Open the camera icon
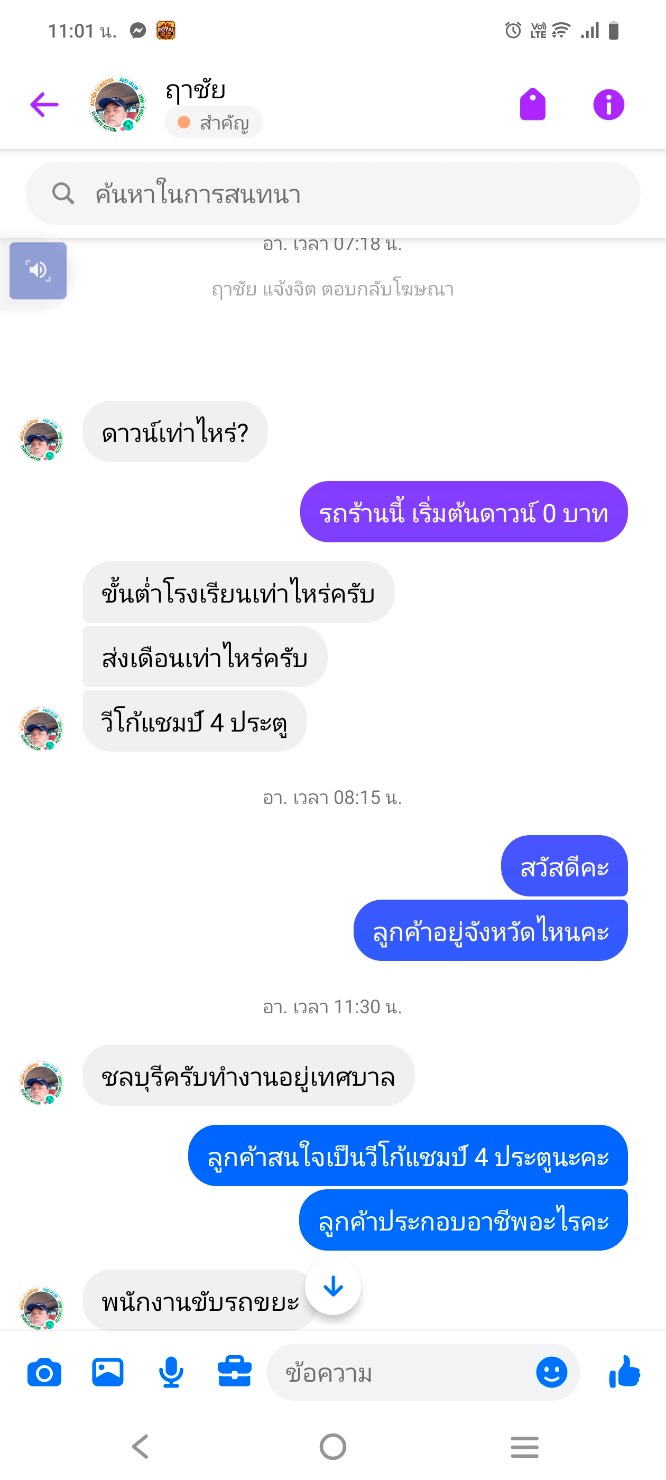Image resolution: width=666 pixels, height=1480 pixels. pos(44,1373)
